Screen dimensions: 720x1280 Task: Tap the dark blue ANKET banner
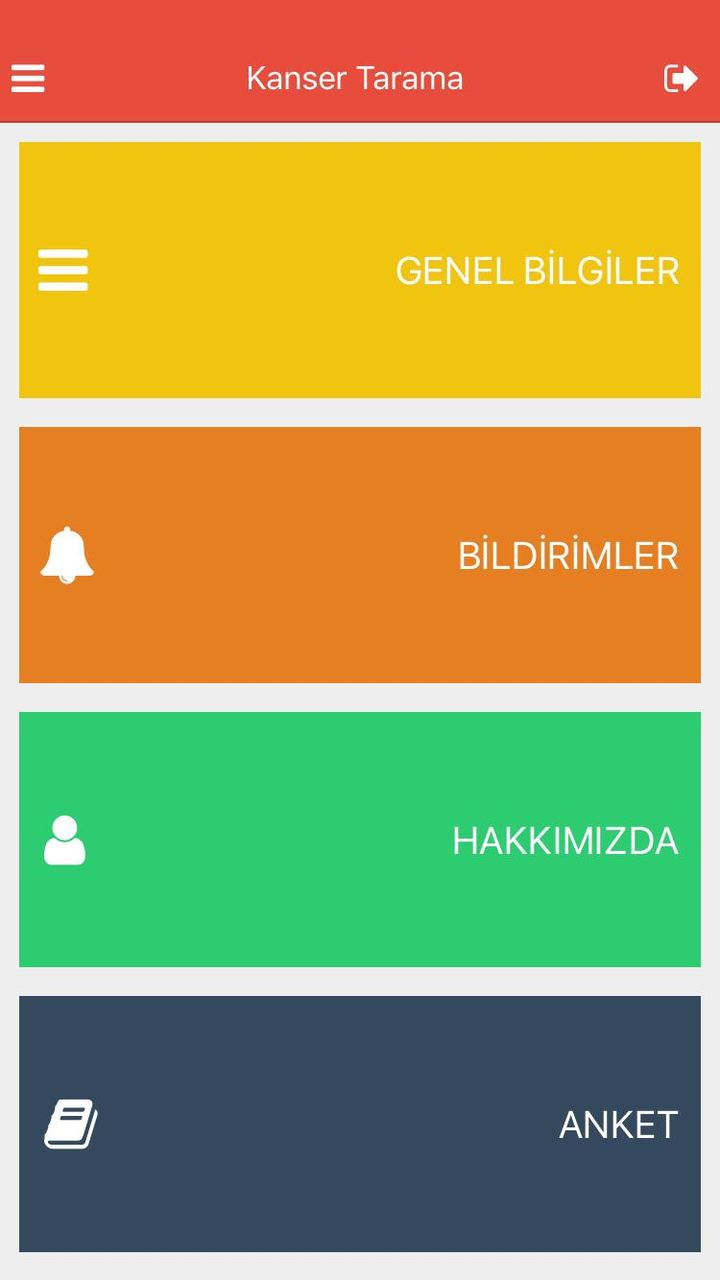pyautogui.click(x=360, y=1124)
